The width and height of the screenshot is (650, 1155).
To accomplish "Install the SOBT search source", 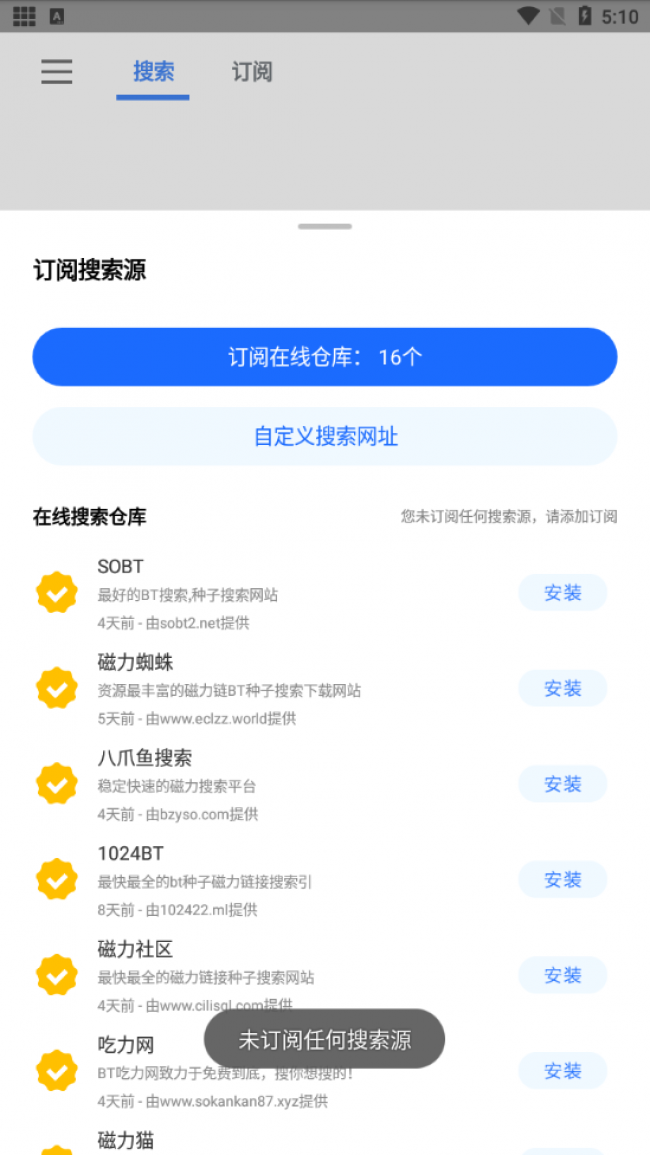I will (x=563, y=593).
